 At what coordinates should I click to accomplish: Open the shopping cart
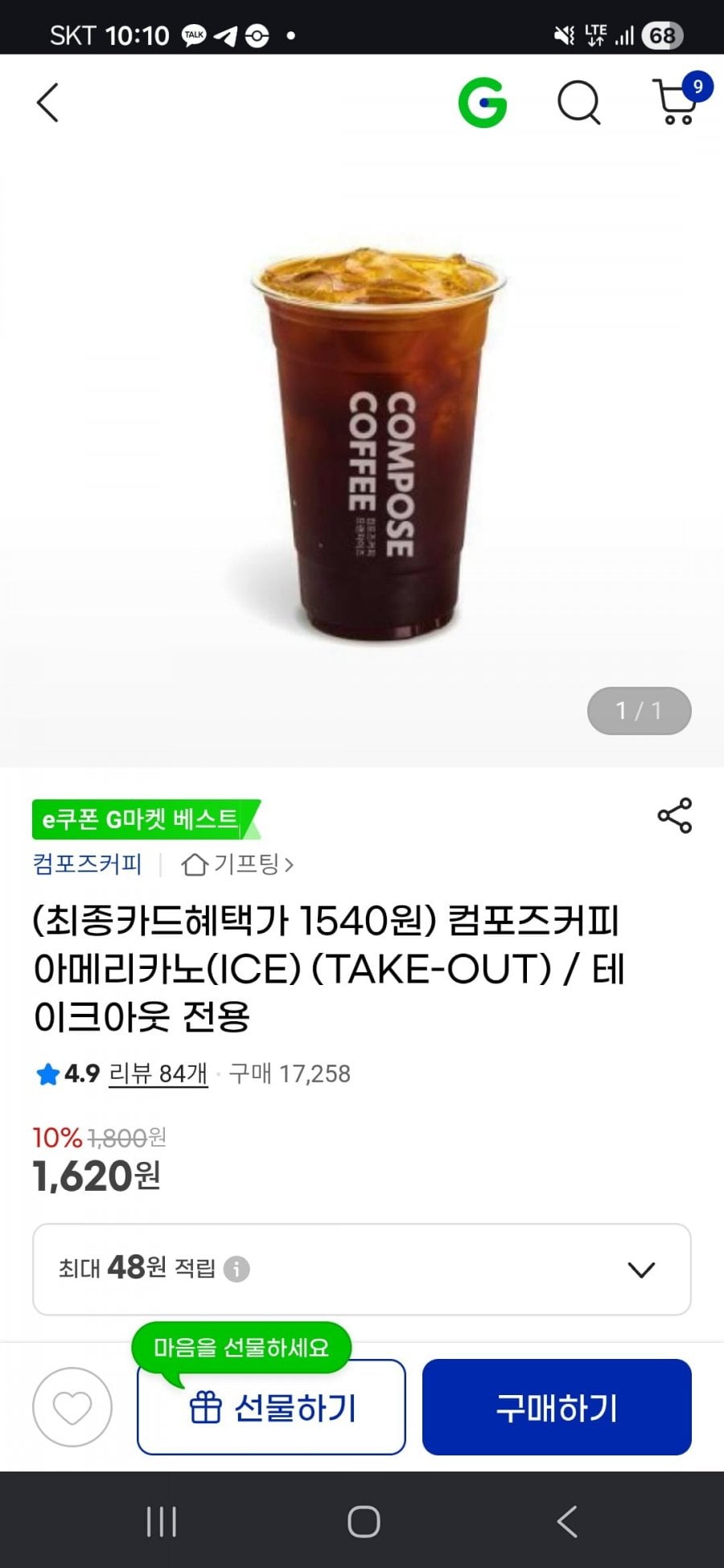point(676,103)
